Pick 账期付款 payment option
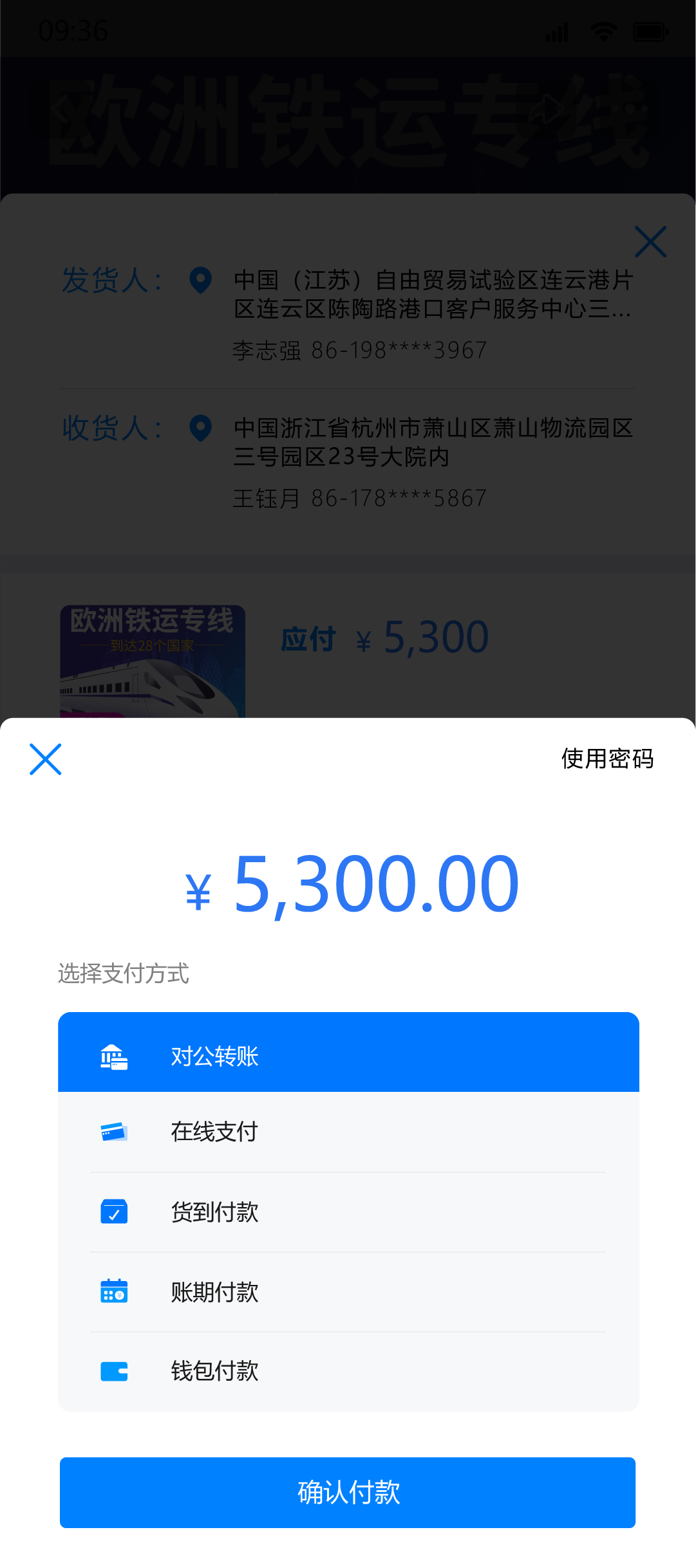Viewport: 696px width, 1568px height. (348, 1292)
